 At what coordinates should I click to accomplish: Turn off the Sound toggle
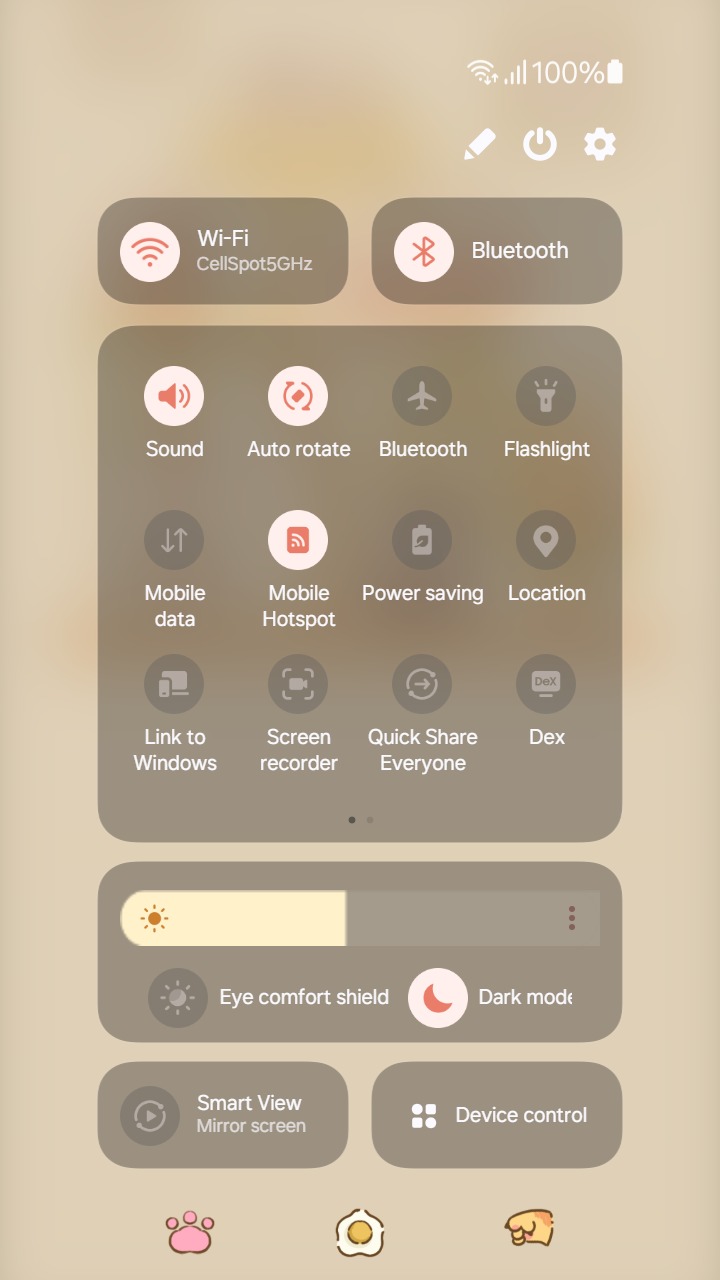coord(174,396)
